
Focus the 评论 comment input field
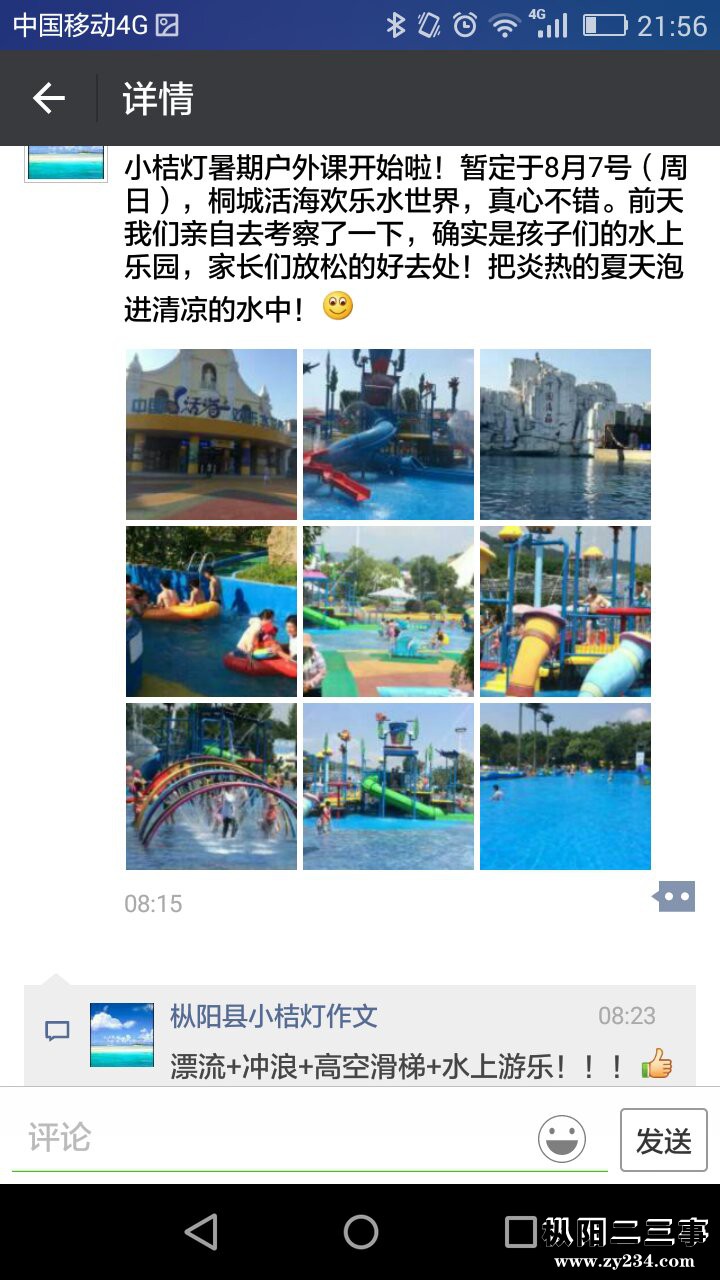270,1138
